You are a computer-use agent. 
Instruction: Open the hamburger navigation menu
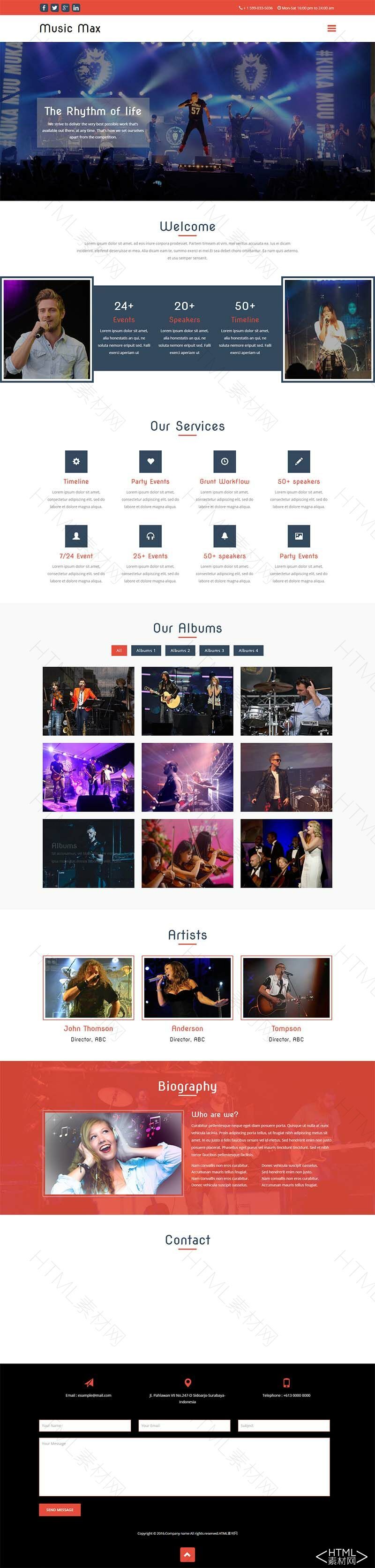[331, 29]
